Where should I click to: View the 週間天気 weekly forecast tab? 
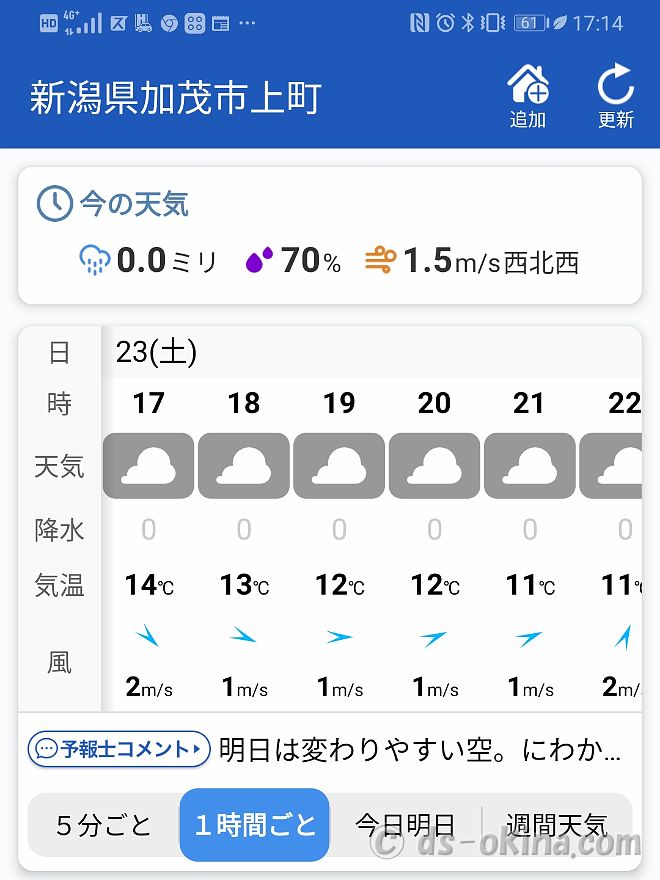coord(556,825)
